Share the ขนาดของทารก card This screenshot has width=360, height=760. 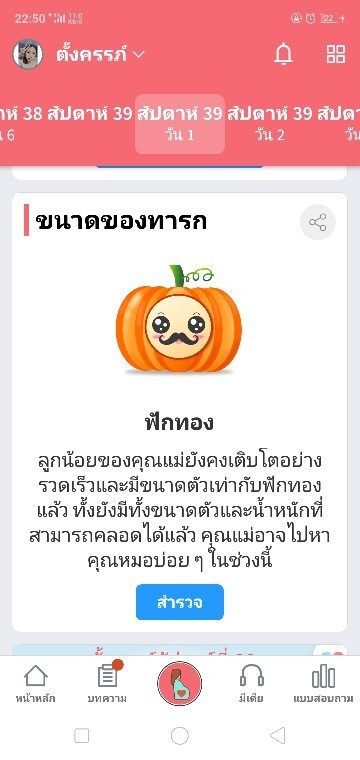coord(318,223)
